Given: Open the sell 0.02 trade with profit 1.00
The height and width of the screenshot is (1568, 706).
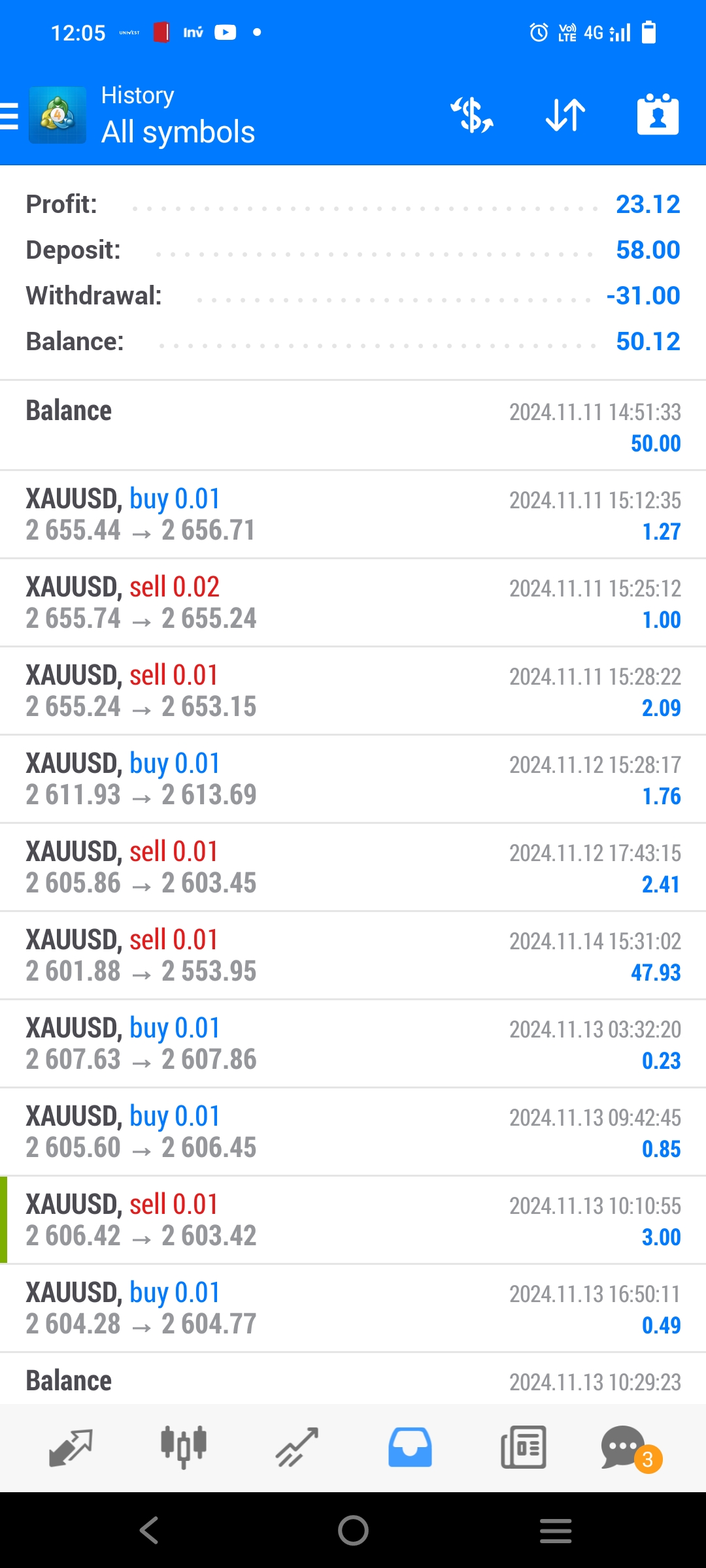Looking at the screenshot, I should [353, 602].
